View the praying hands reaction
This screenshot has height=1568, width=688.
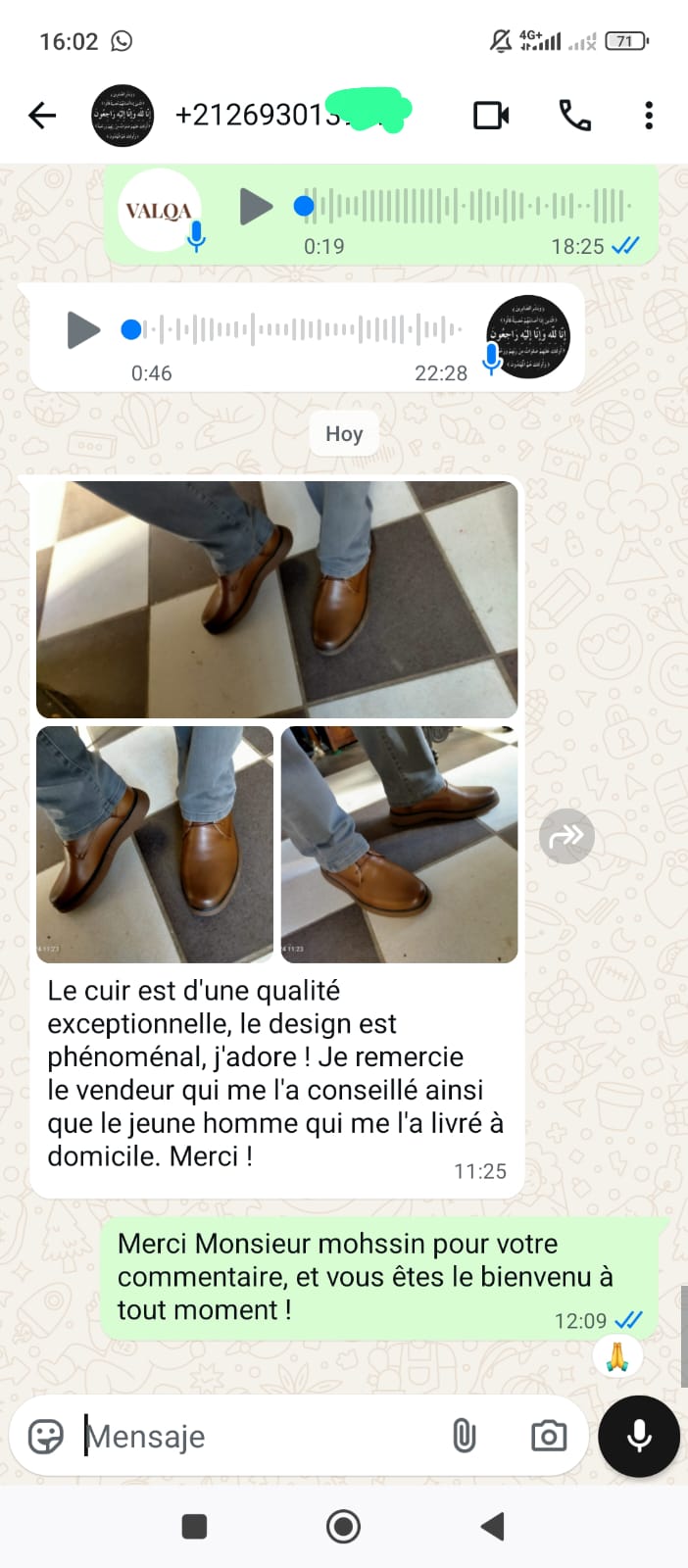617,1357
